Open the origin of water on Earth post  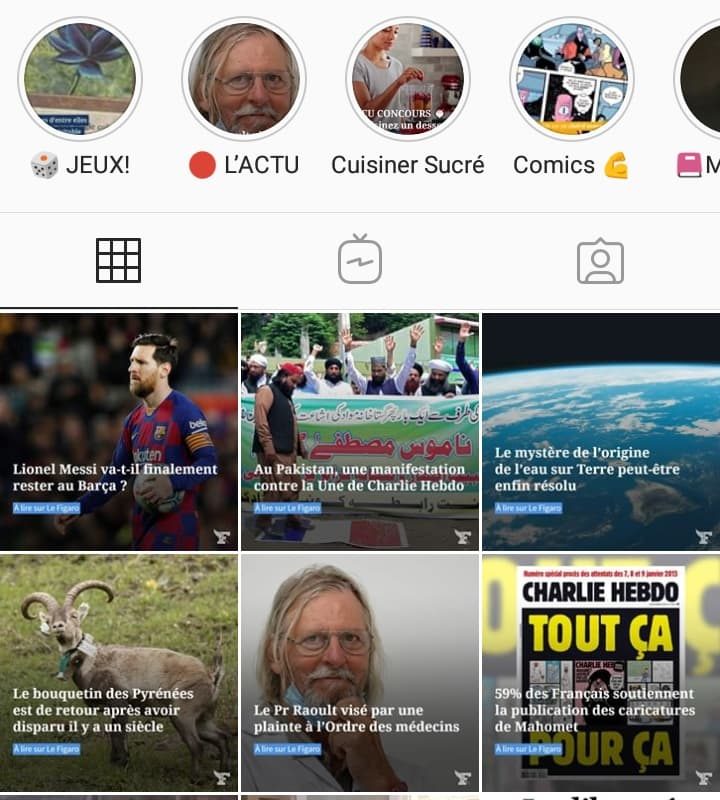pos(601,432)
